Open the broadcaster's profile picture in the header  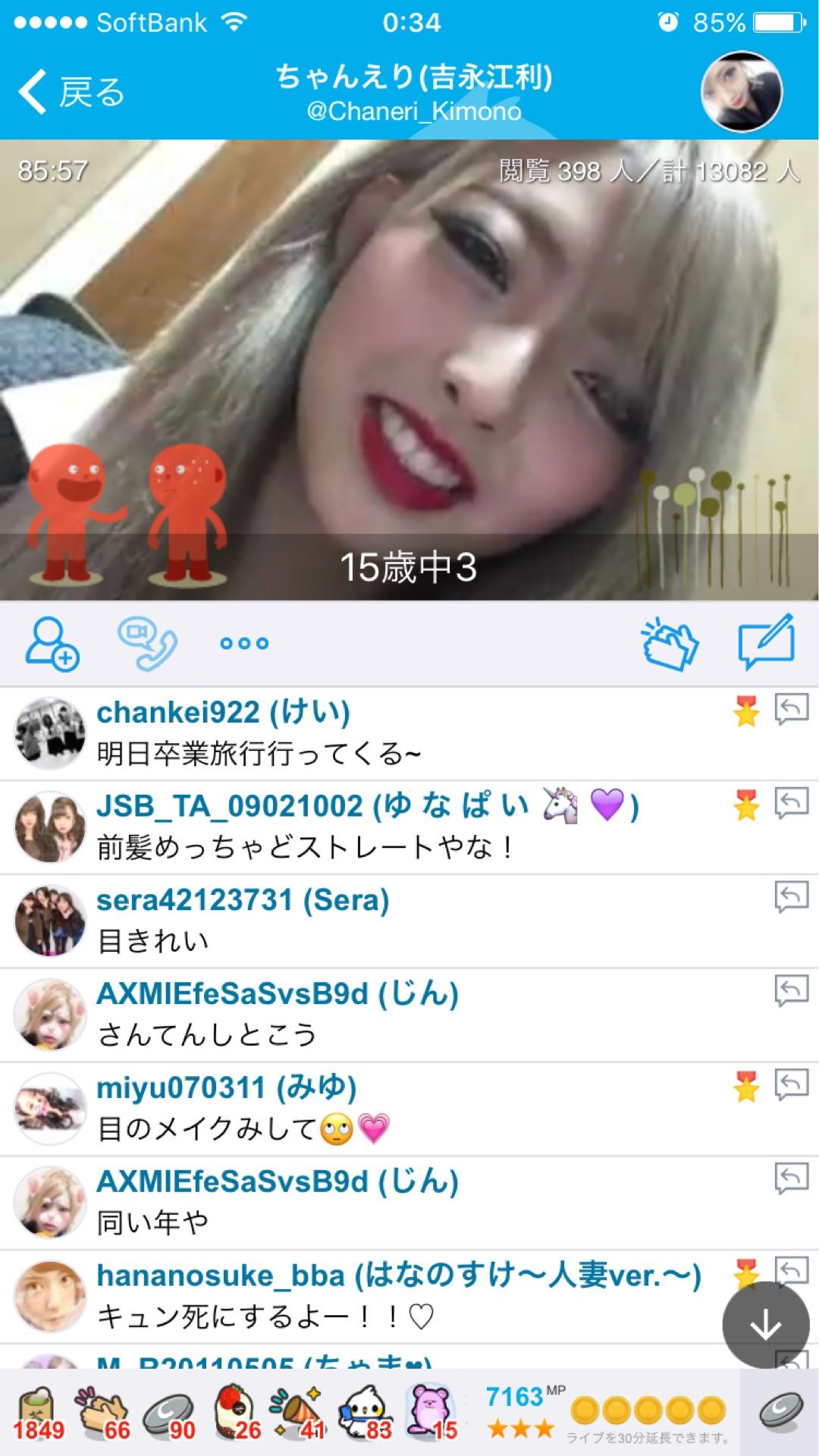coord(741,92)
